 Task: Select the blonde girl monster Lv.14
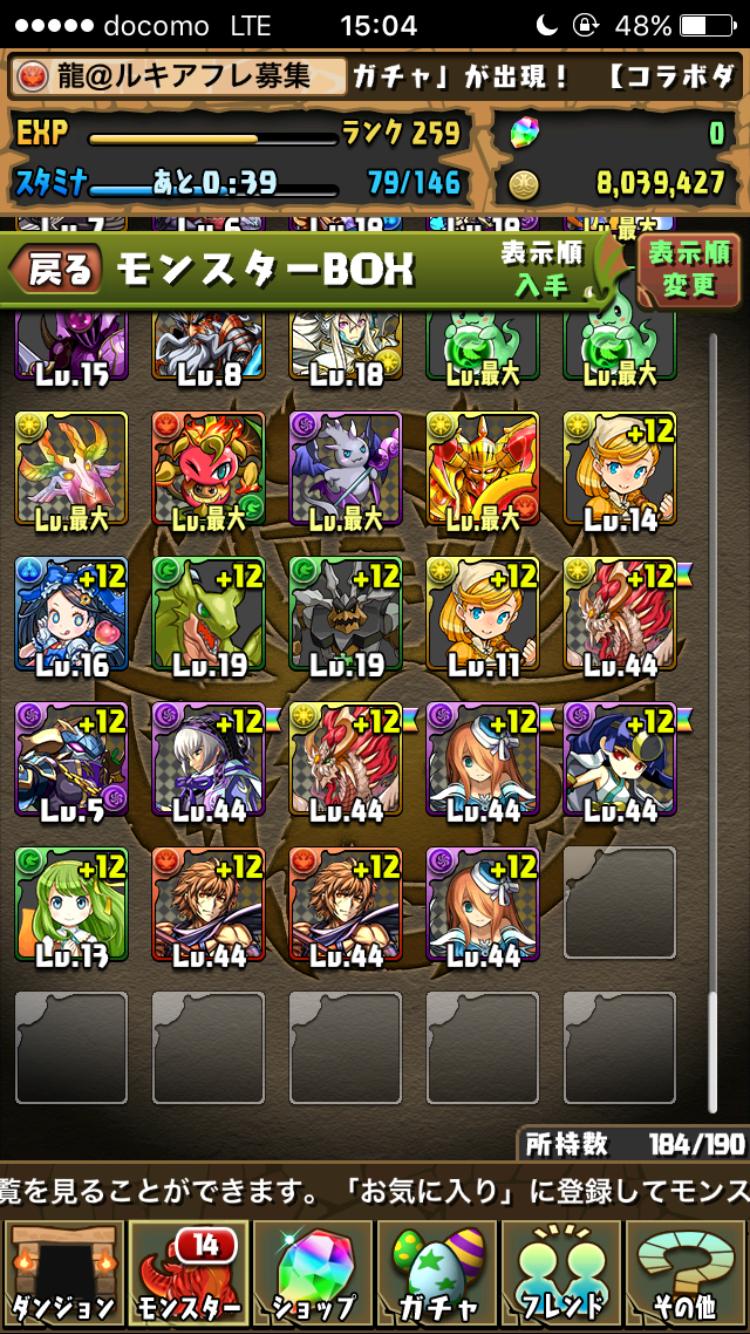point(619,470)
